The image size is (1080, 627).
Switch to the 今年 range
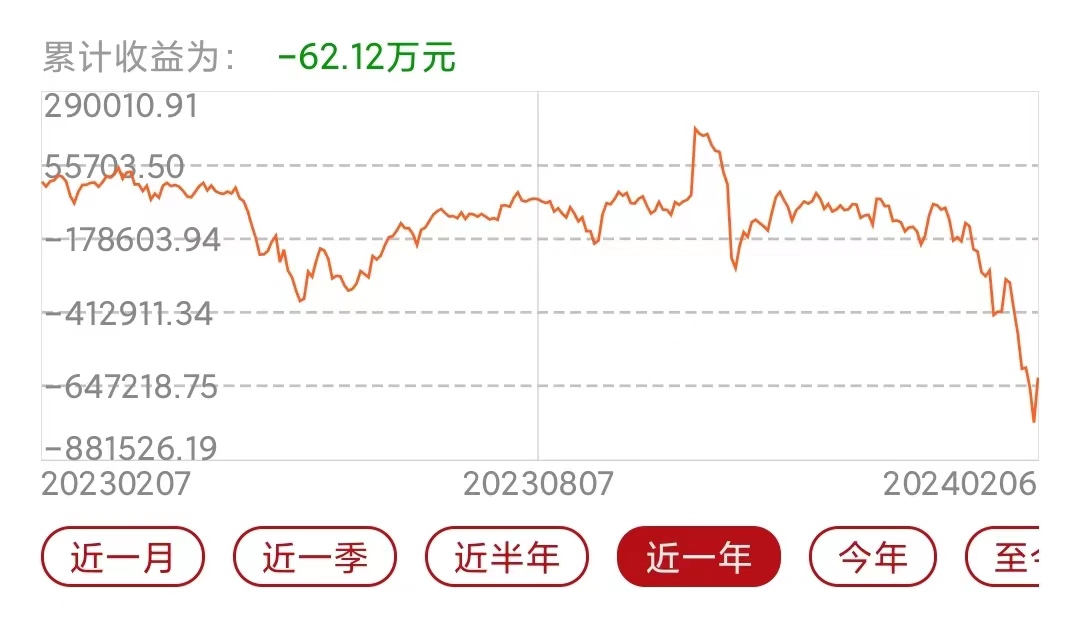click(872, 557)
